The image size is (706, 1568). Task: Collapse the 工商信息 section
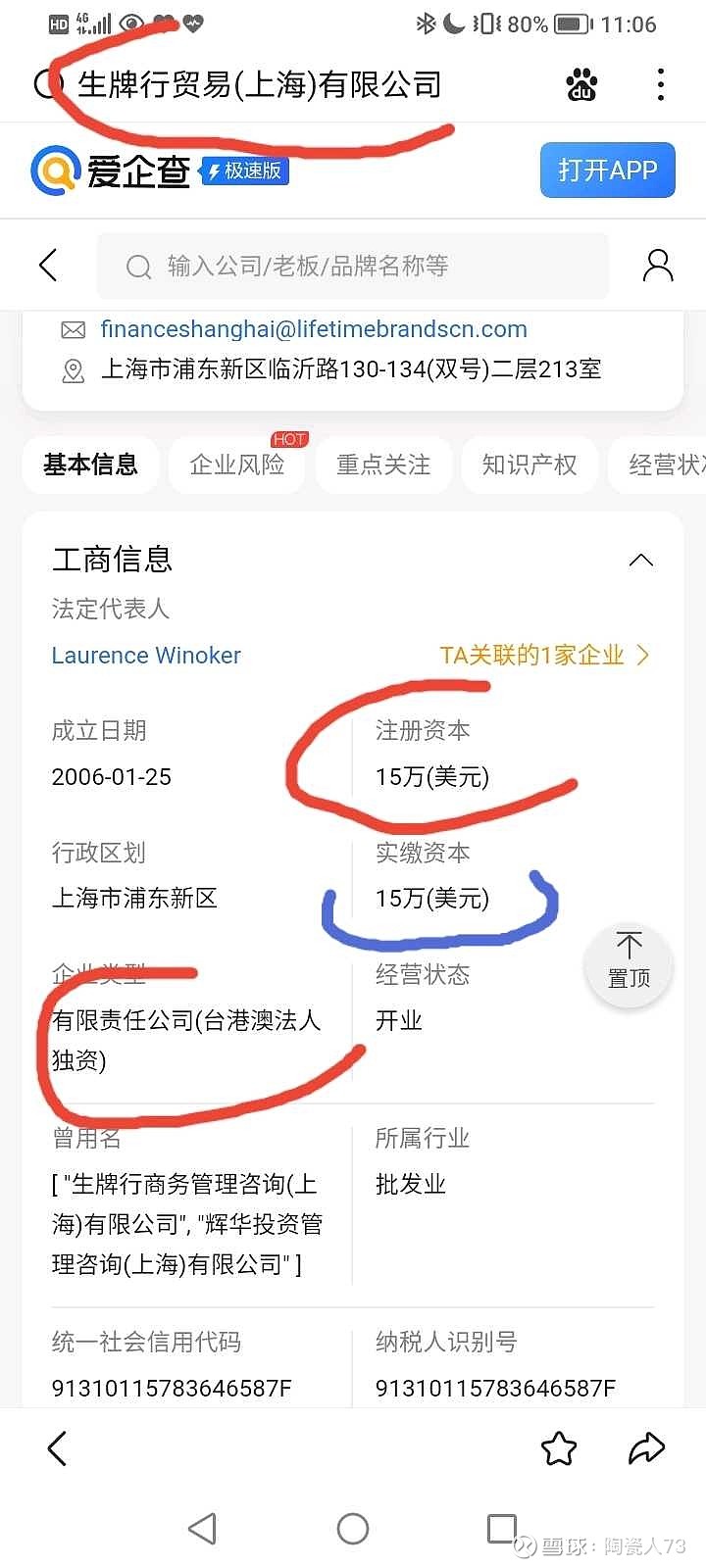640,561
